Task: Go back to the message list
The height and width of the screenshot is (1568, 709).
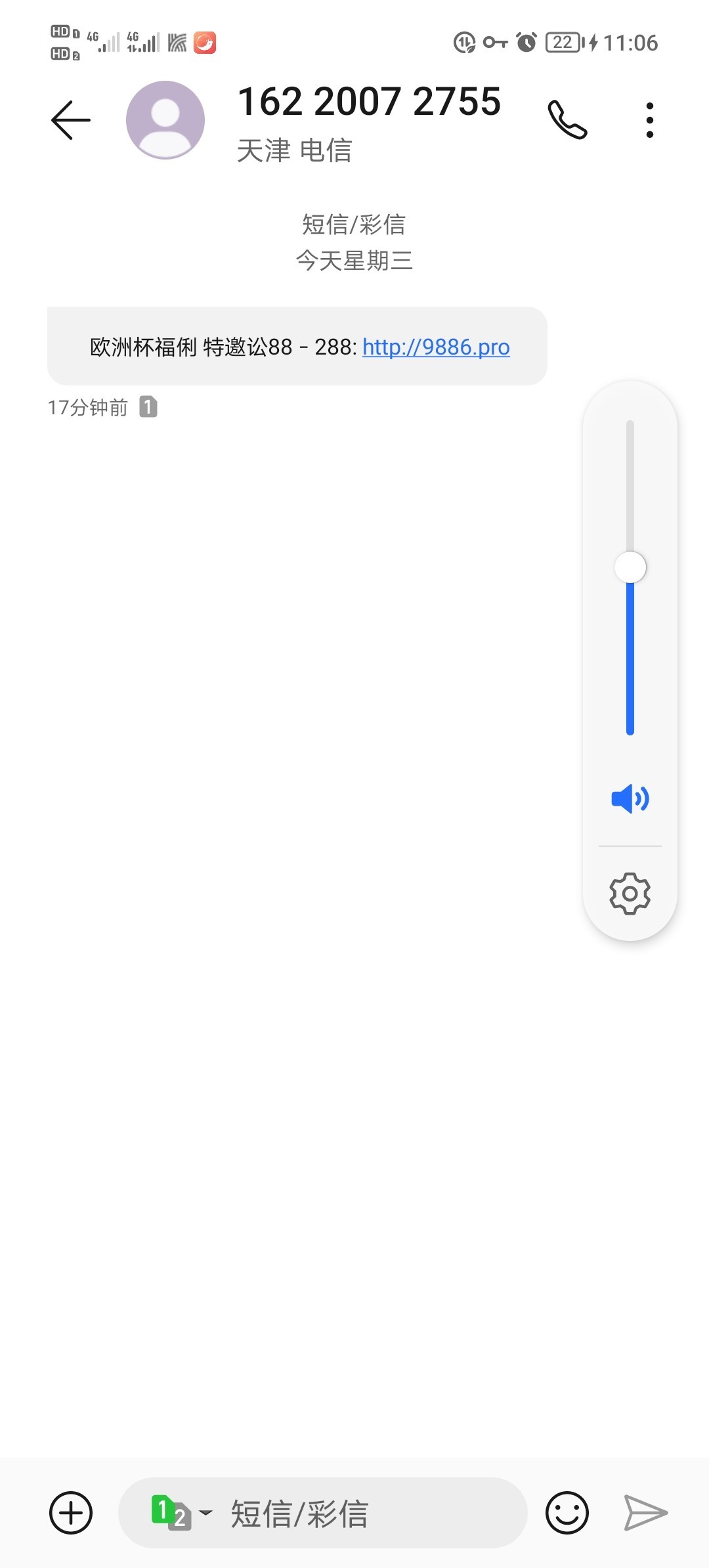Action: pos(71,120)
